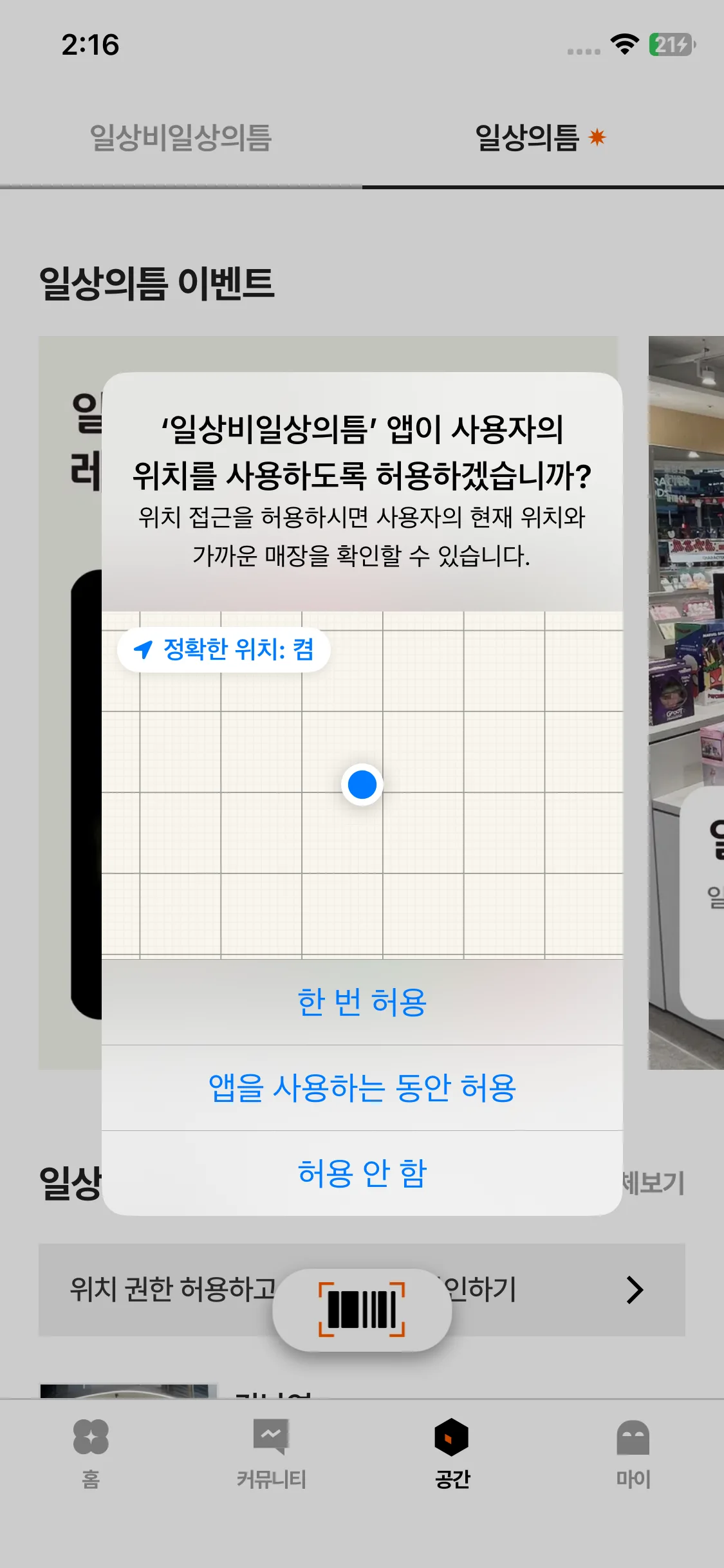Select 허용 안 함 to deny access

click(362, 1173)
